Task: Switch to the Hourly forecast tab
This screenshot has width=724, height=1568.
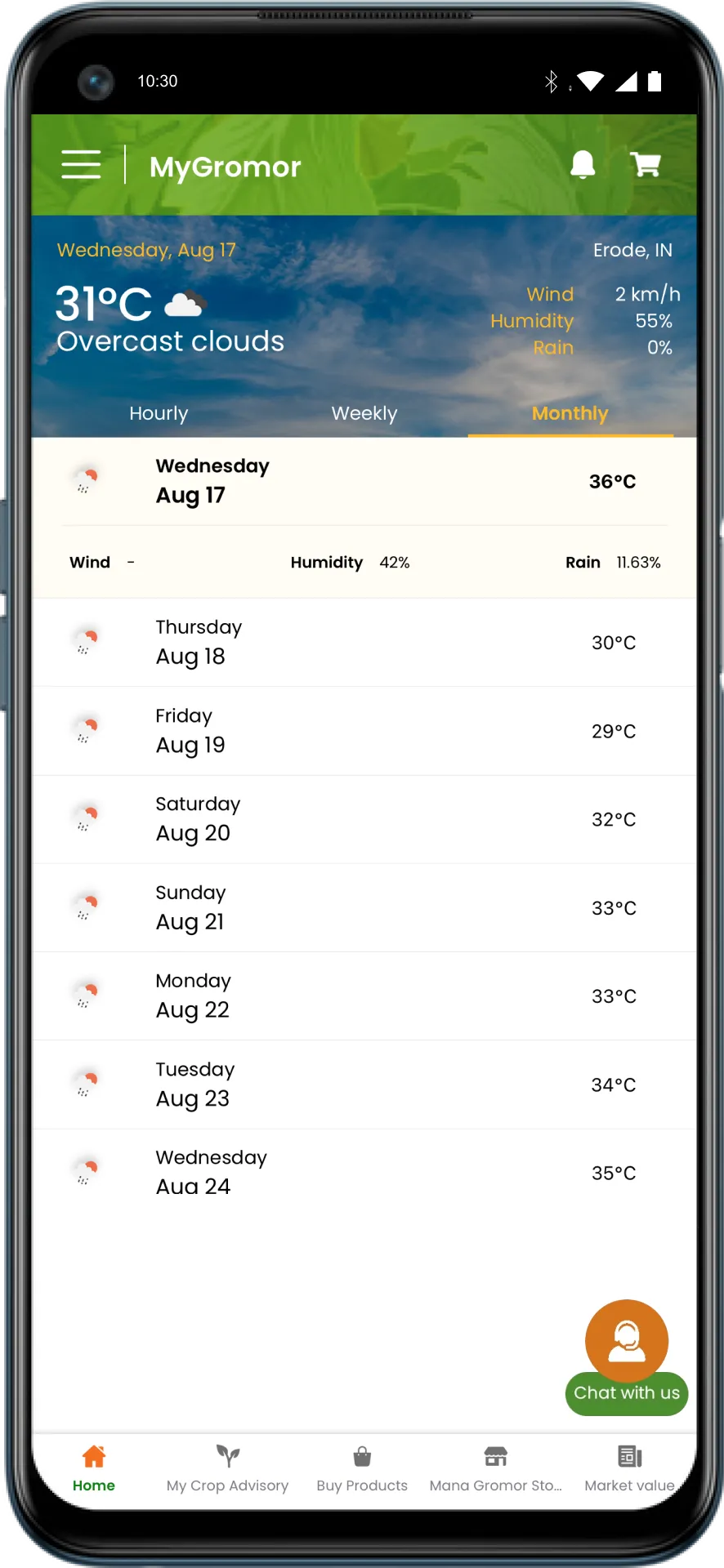Action: (x=159, y=413)
